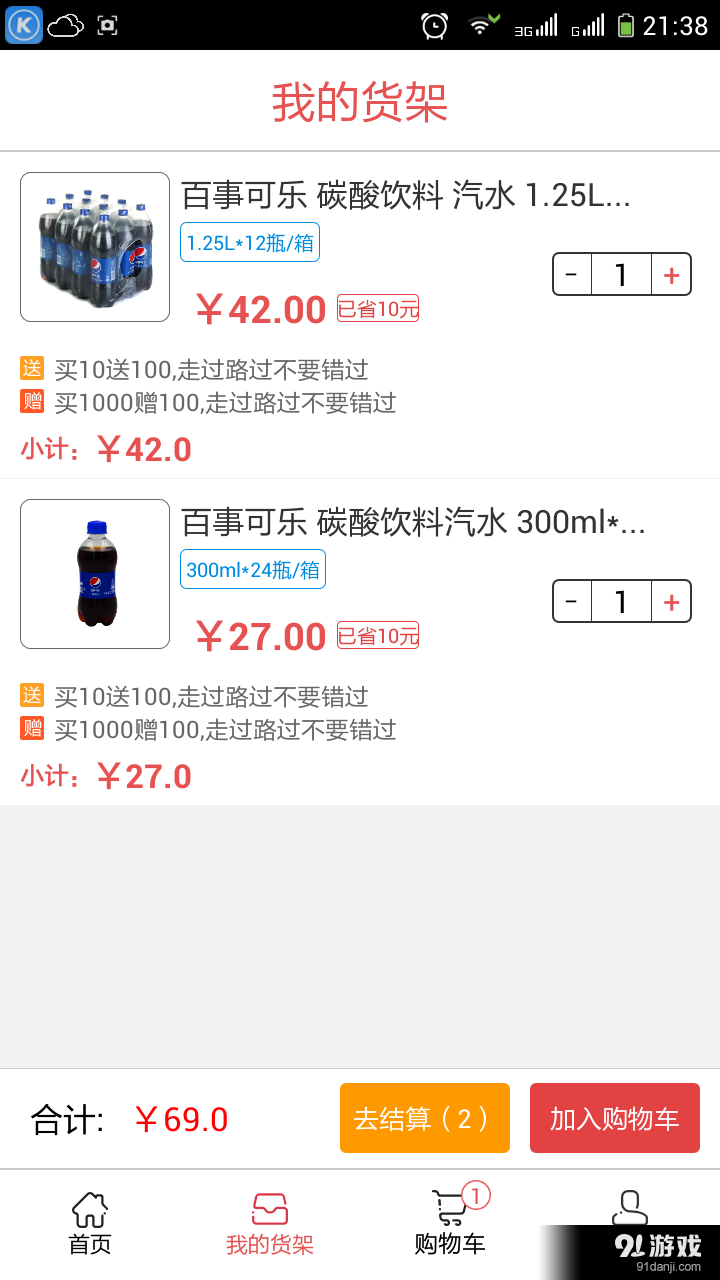Tap the 1.25L*12瓶/箱 specification tag
Viewport: 720px width, 1280px height.
coord(249,242)
